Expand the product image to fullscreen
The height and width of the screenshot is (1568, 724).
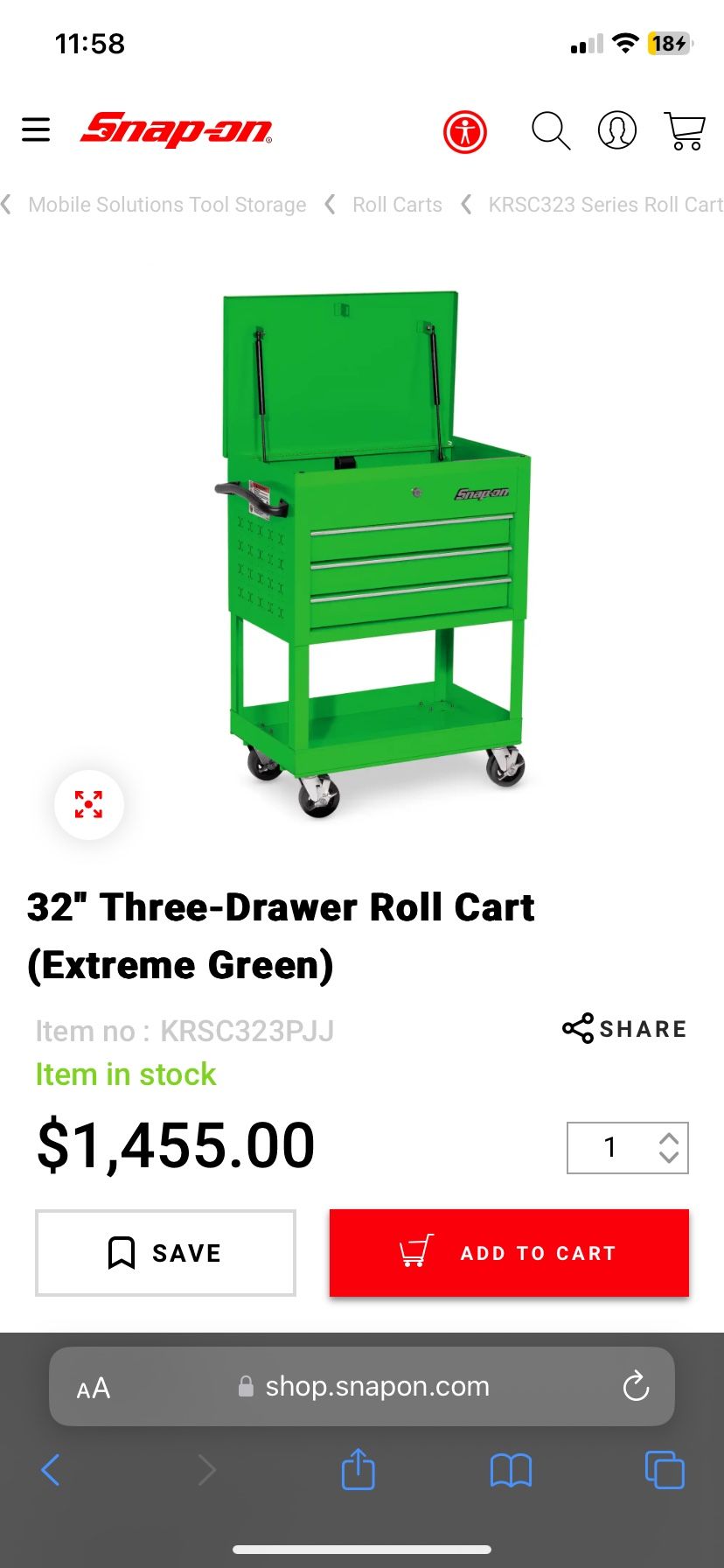point(88,804)
